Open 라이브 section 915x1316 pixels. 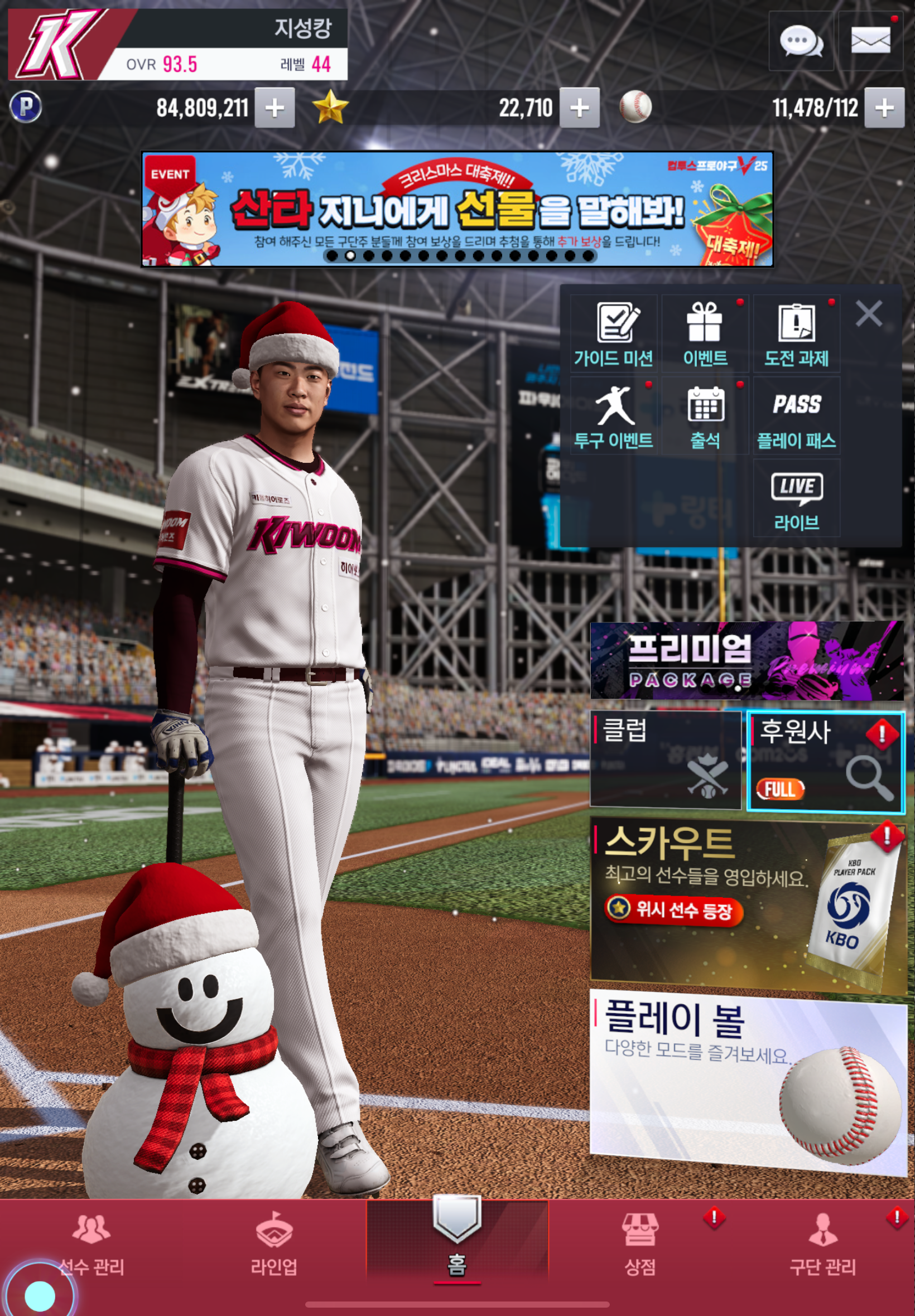(796, 499)
